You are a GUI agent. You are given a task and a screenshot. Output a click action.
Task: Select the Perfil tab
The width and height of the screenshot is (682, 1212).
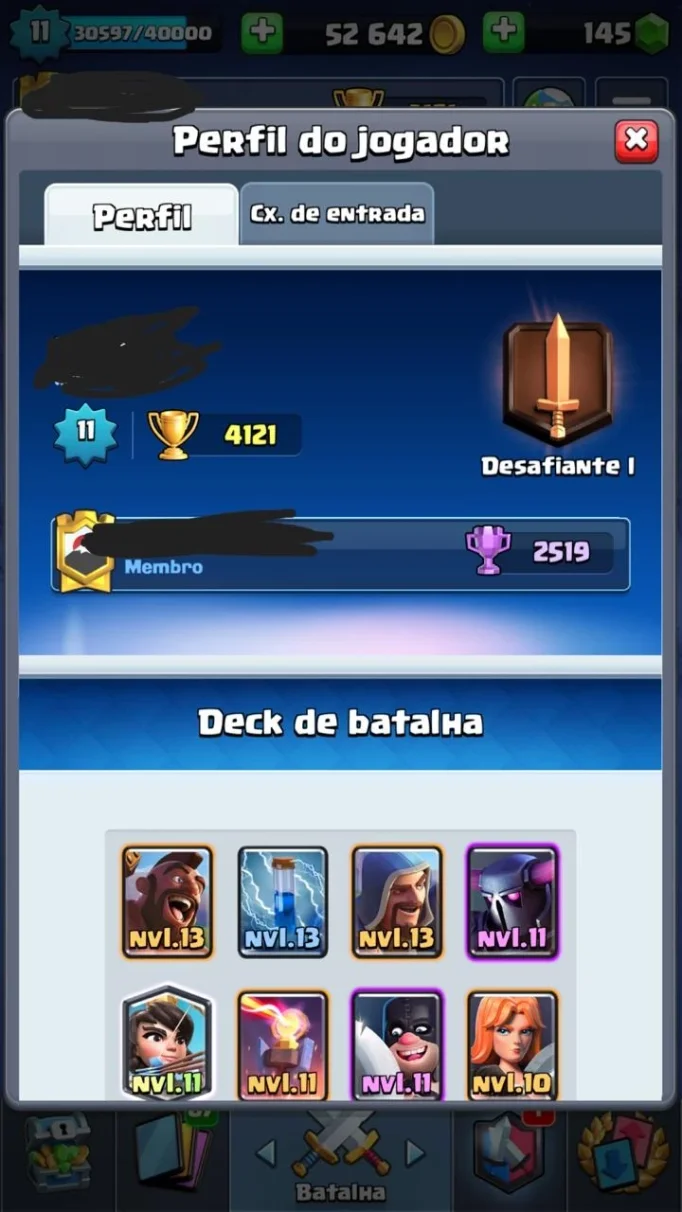point(142,215)
